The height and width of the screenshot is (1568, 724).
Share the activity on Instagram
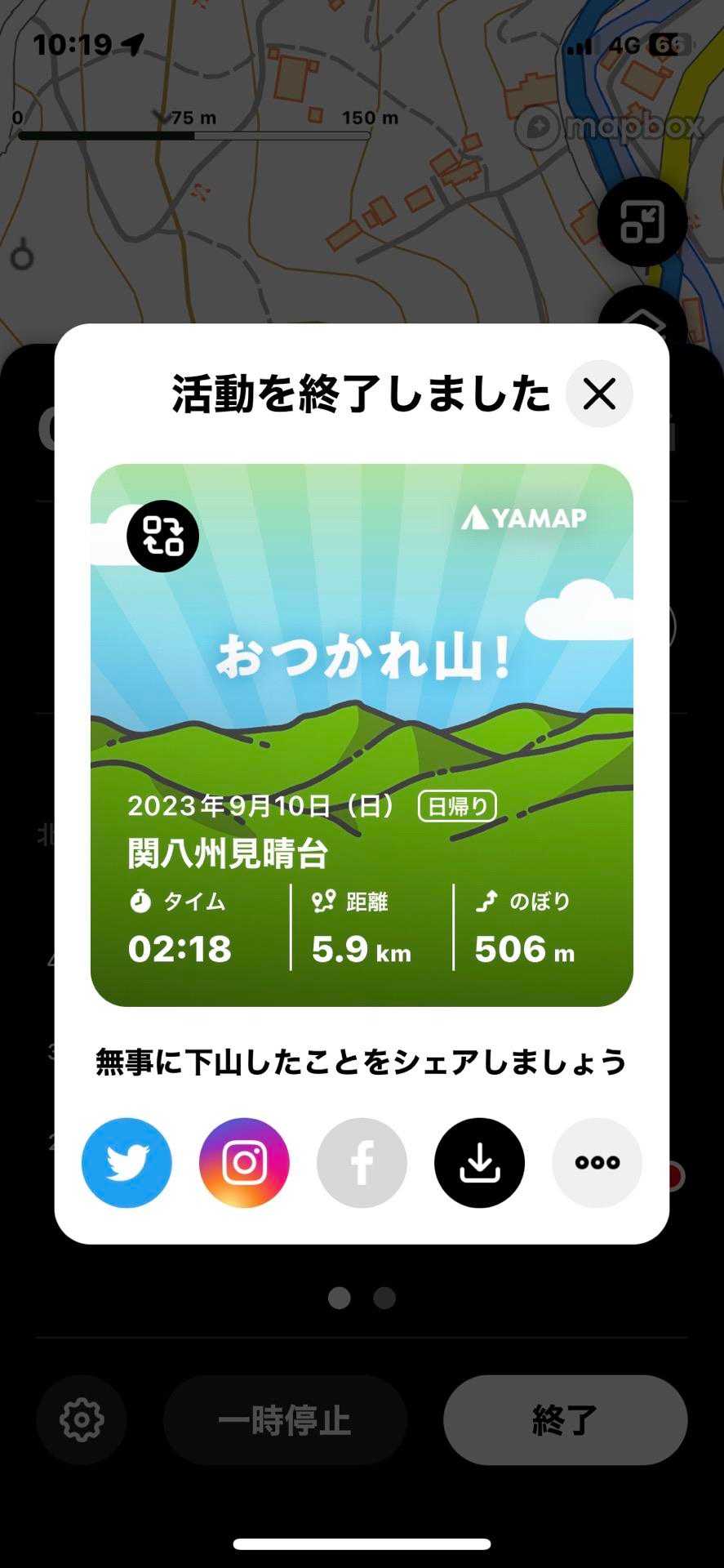click(x=244, y=1162)
